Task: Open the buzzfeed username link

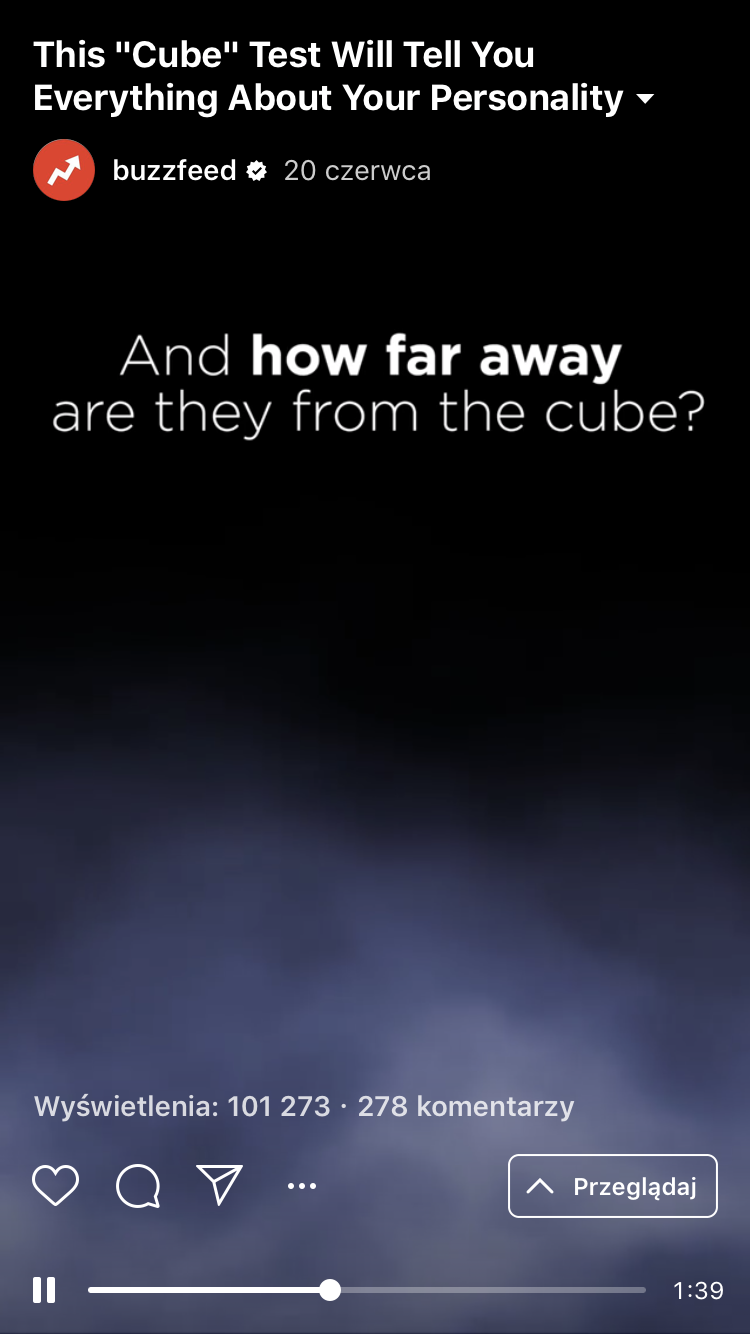Action: click(x=174, y=171)
